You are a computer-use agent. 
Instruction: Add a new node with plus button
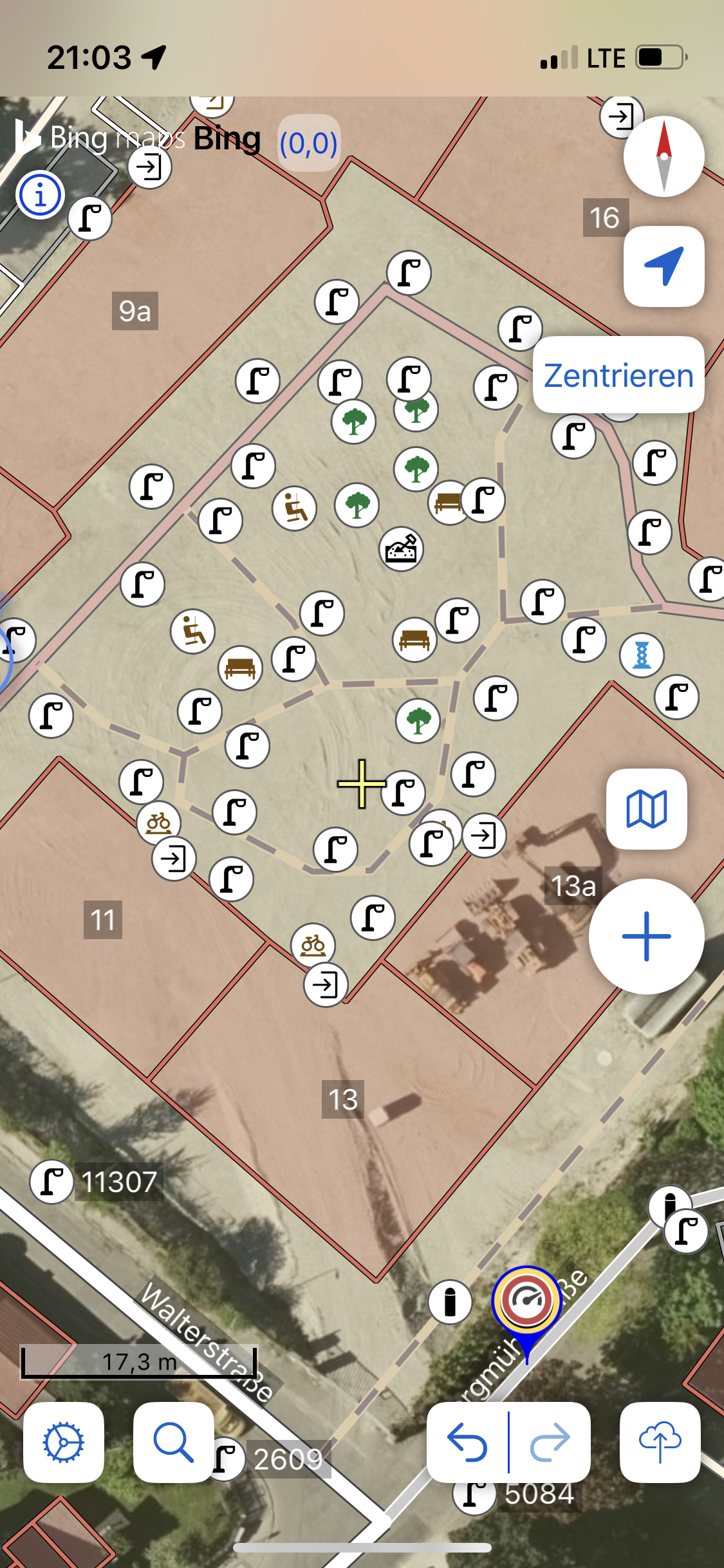click(646, 936)
